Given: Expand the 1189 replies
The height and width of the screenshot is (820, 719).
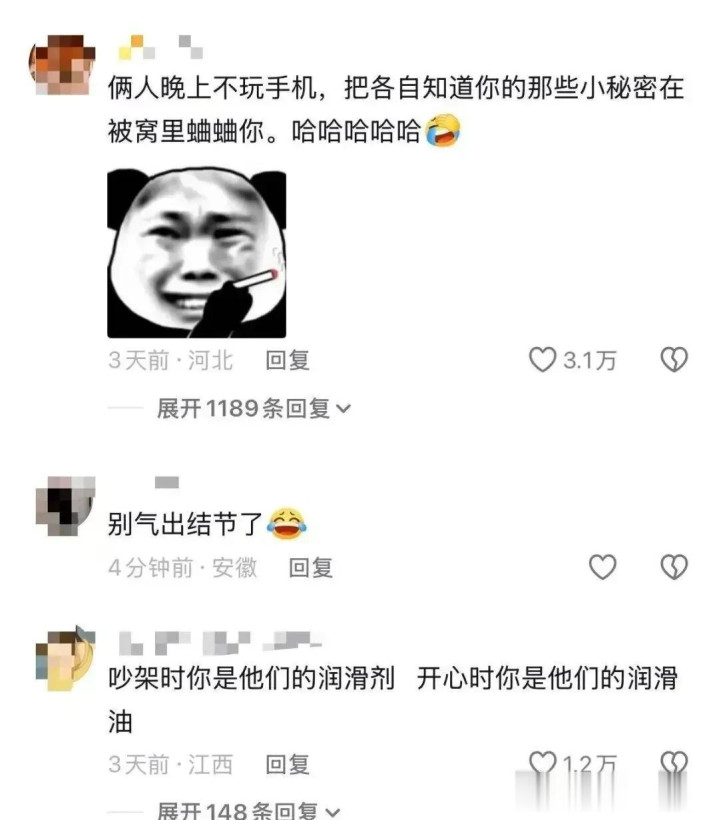Looking at the screenshot, I should (x=253, y=408).
